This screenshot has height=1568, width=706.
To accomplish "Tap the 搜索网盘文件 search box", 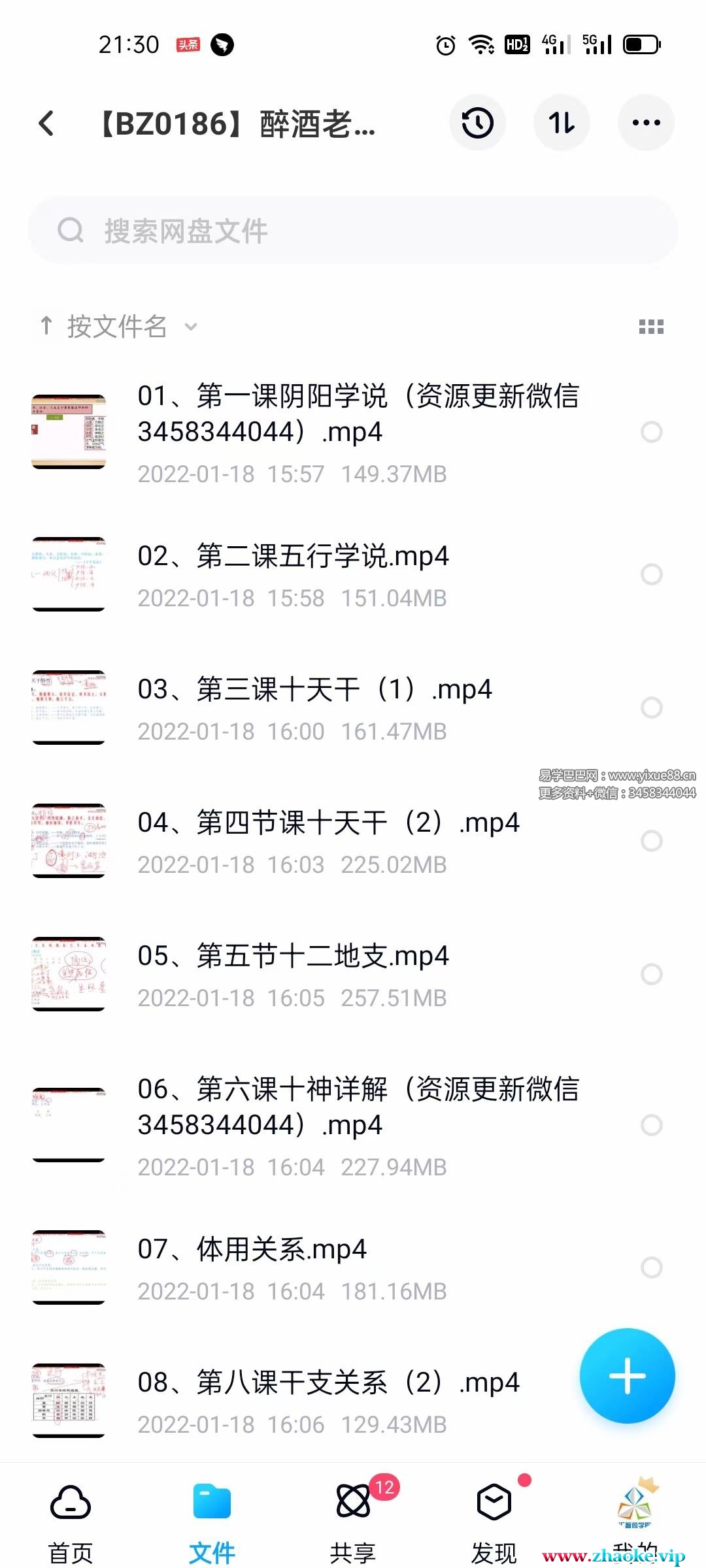I will click(x=353, y=230).
